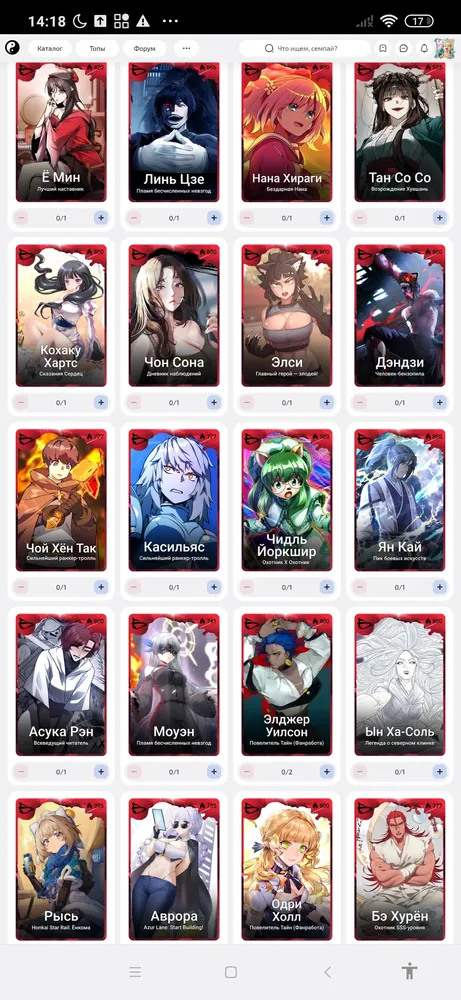Decrease count for Элджер Уилсон card
The height and width of the screenshot is (1000, 461).
(247, 772)
